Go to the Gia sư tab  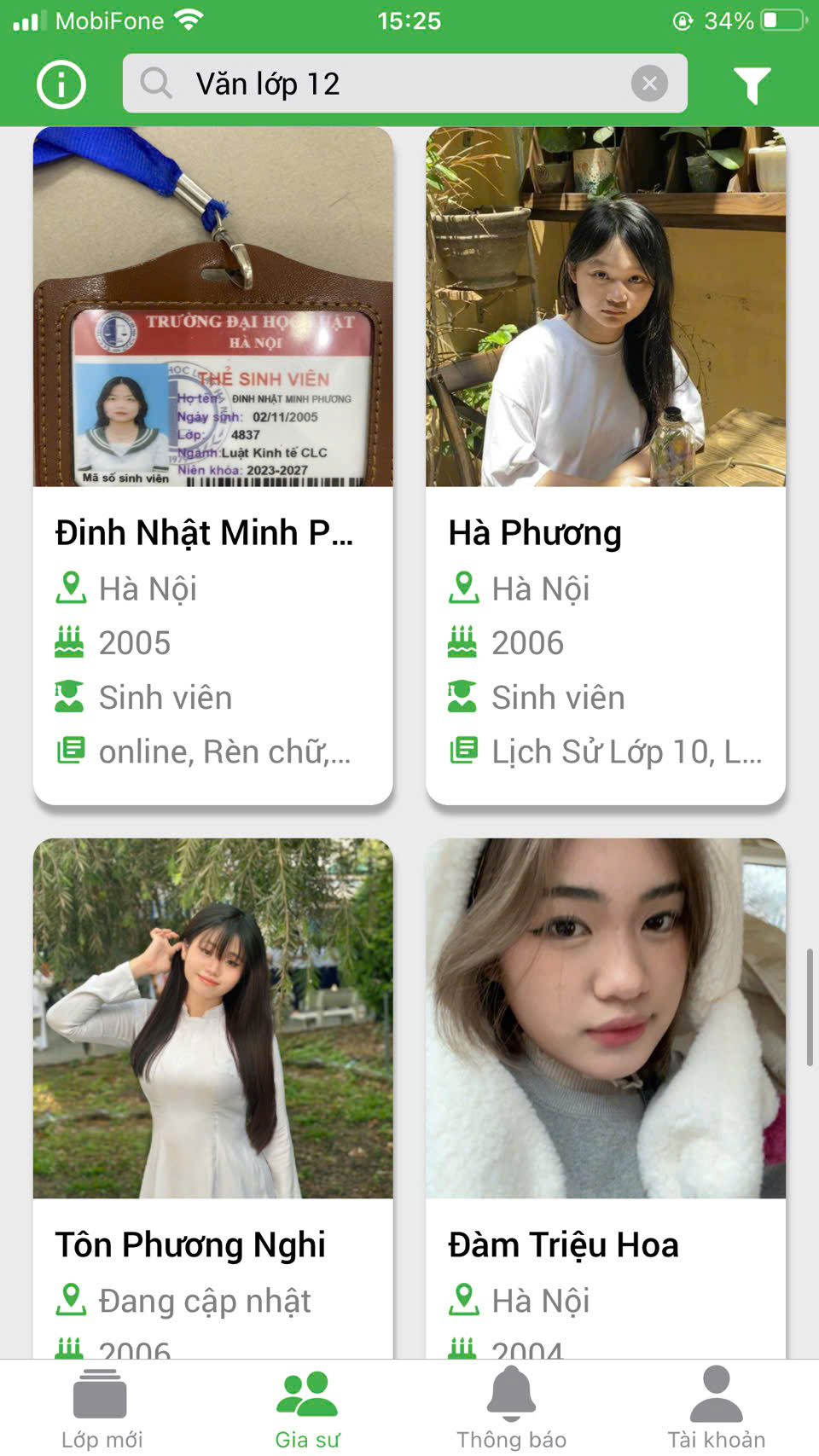click(307, 1409)
